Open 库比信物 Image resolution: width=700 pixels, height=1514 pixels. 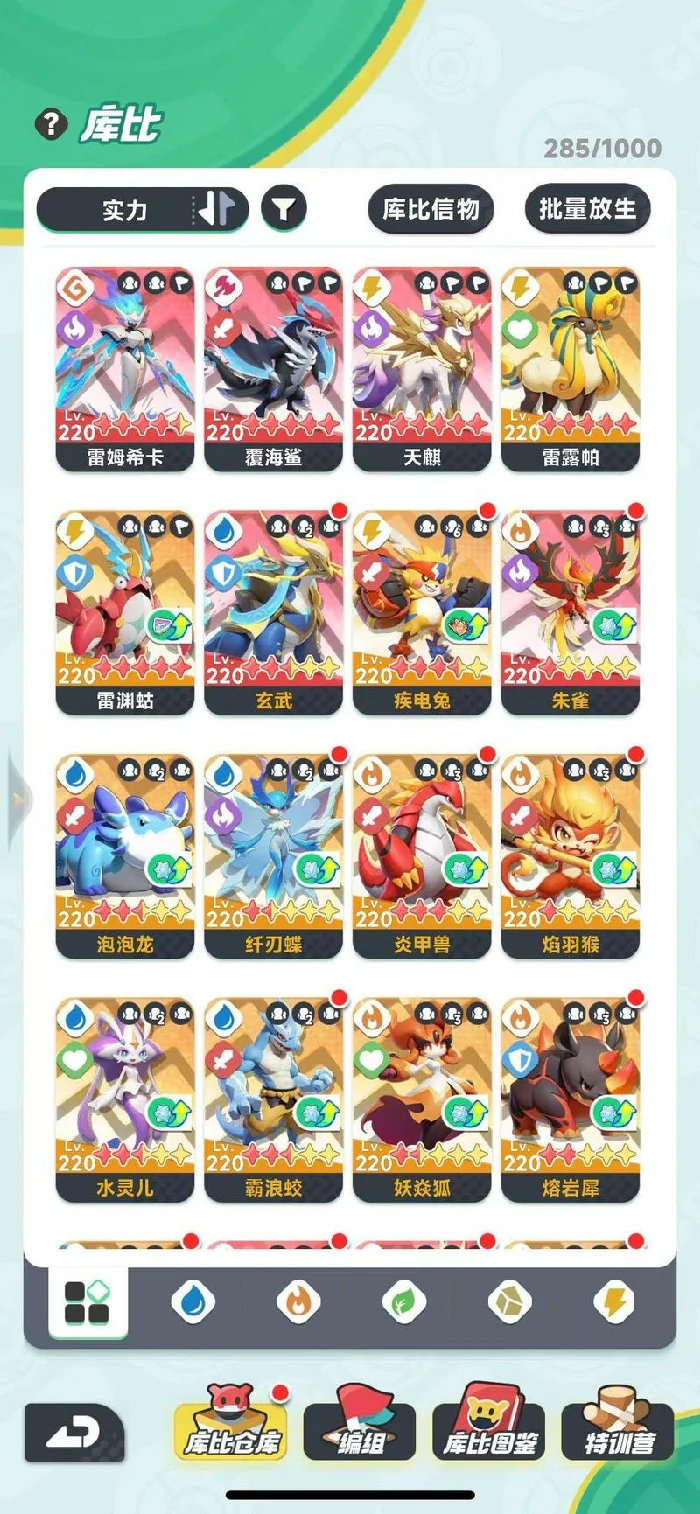430,209
